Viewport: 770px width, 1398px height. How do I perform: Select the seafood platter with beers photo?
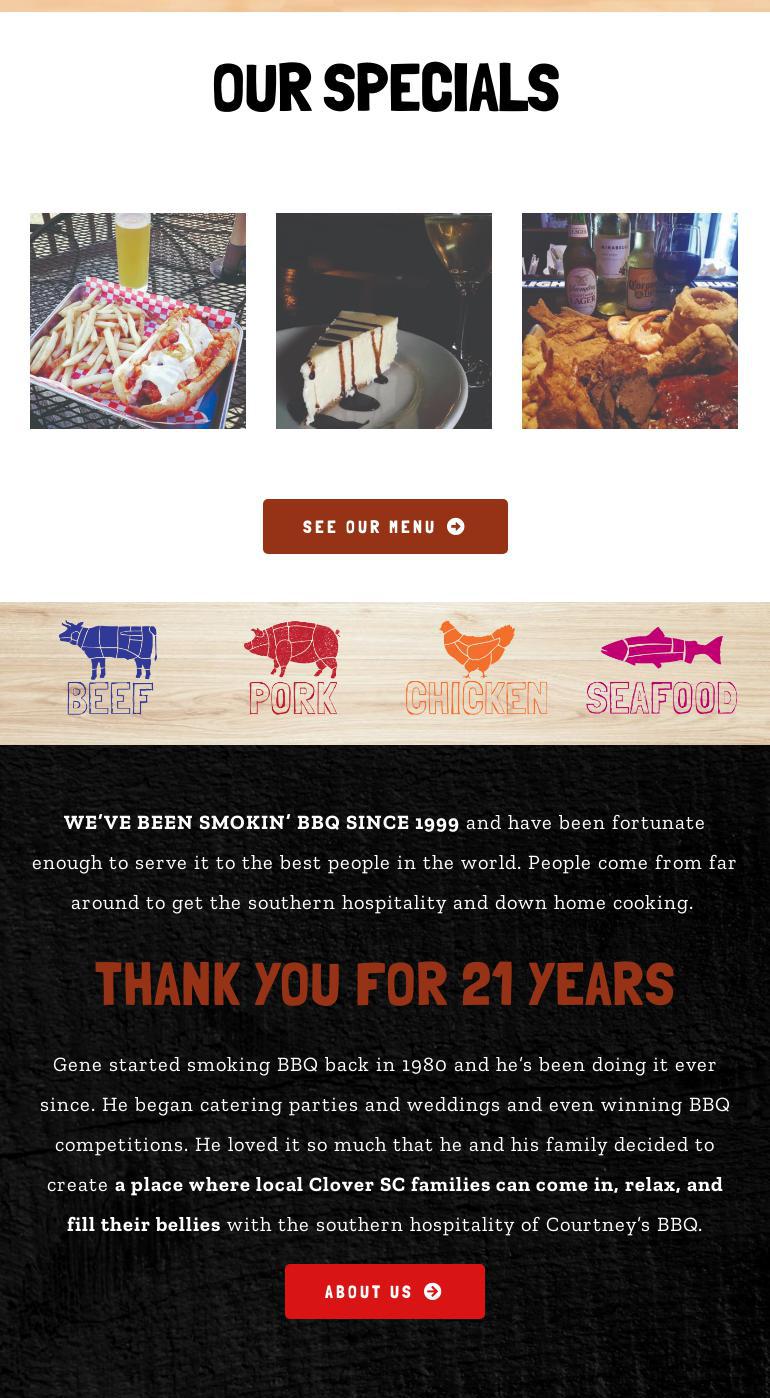pyautogui.click(x=630, y=321)
